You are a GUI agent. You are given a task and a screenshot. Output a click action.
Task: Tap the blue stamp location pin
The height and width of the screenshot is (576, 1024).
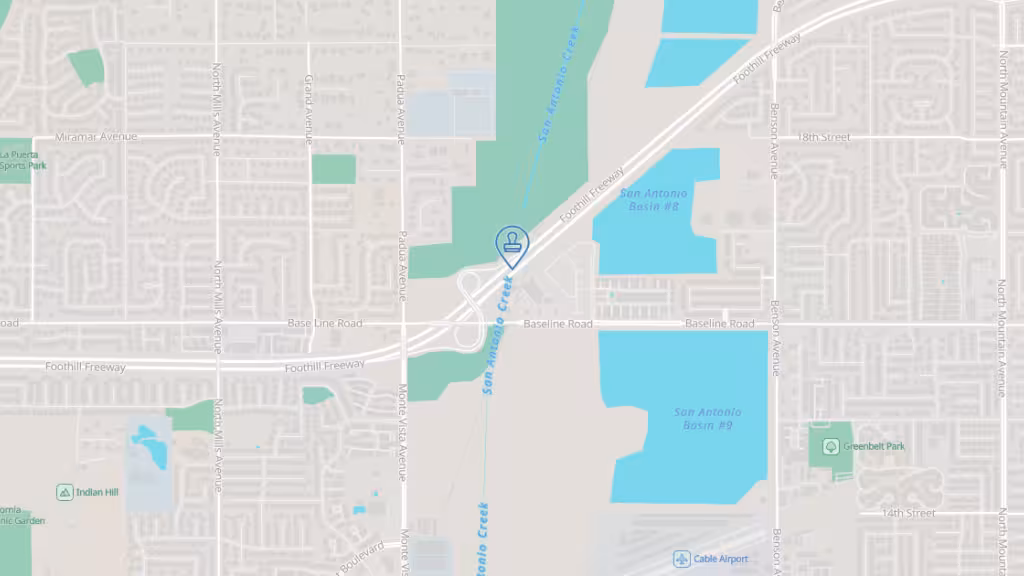pyautogui.click(x=512, y=244)
